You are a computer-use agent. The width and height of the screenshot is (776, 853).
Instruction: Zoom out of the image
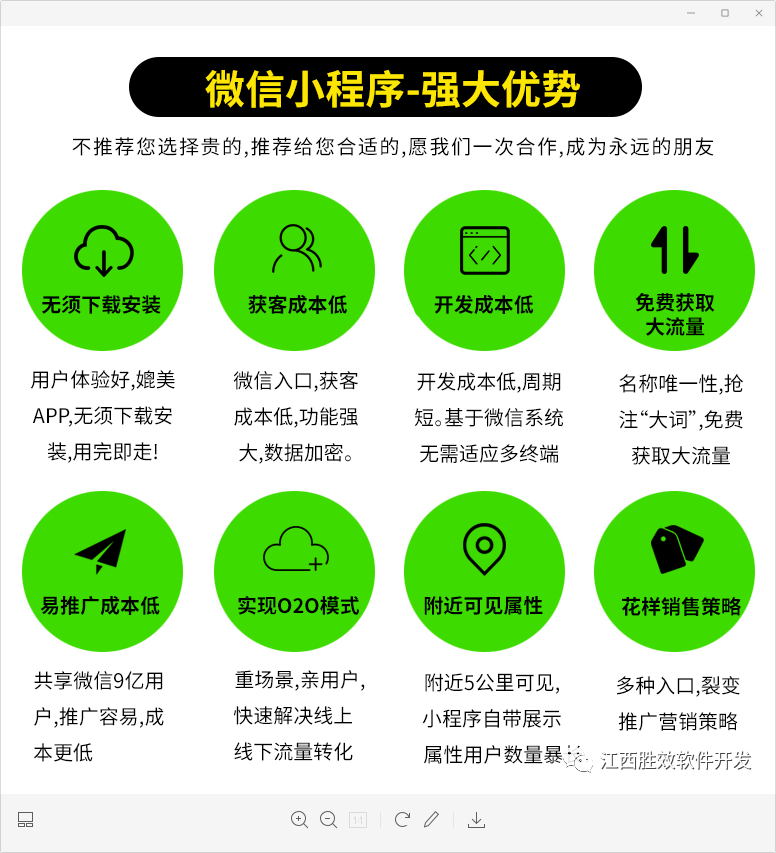pyautogui.click(x=328, y=820)
